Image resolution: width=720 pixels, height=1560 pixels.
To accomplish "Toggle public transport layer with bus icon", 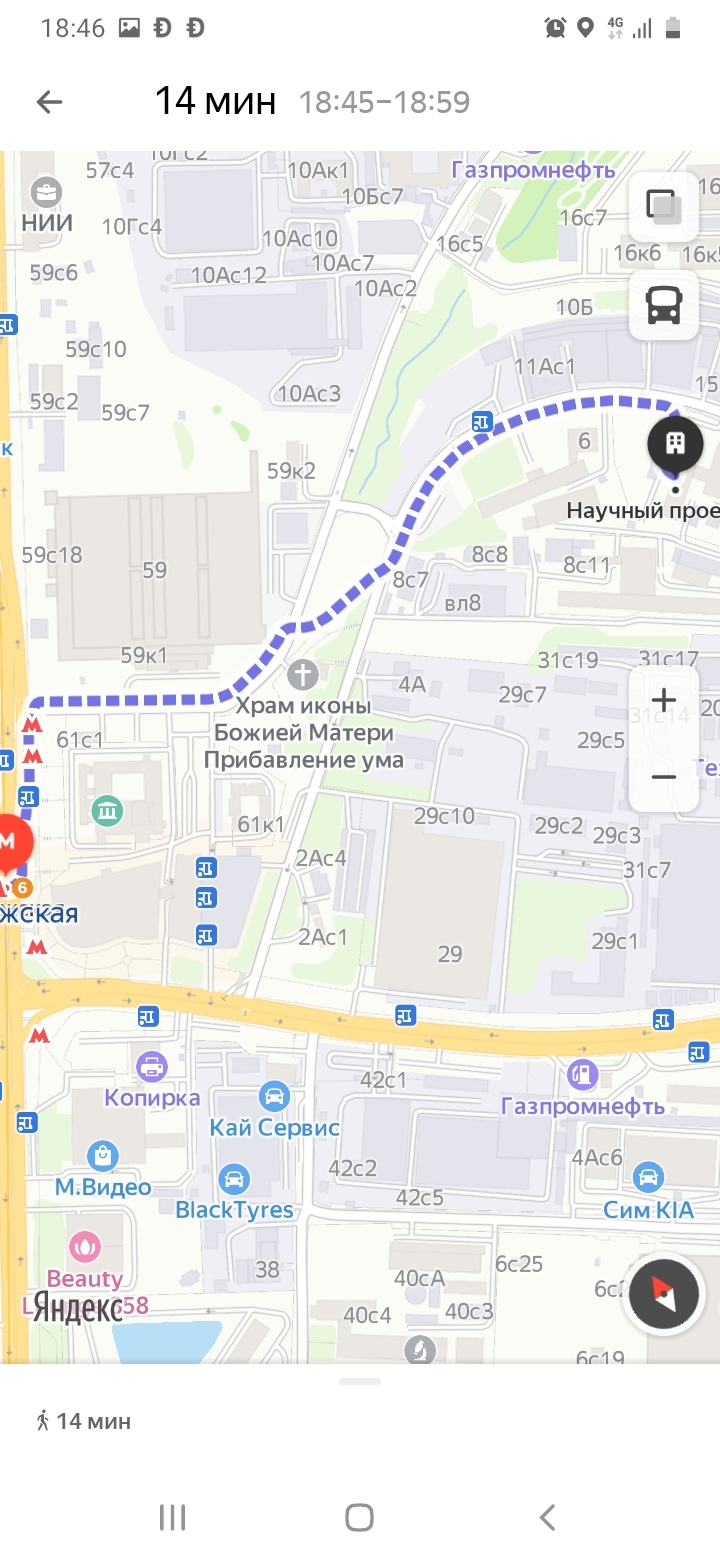I will (663, 305).
